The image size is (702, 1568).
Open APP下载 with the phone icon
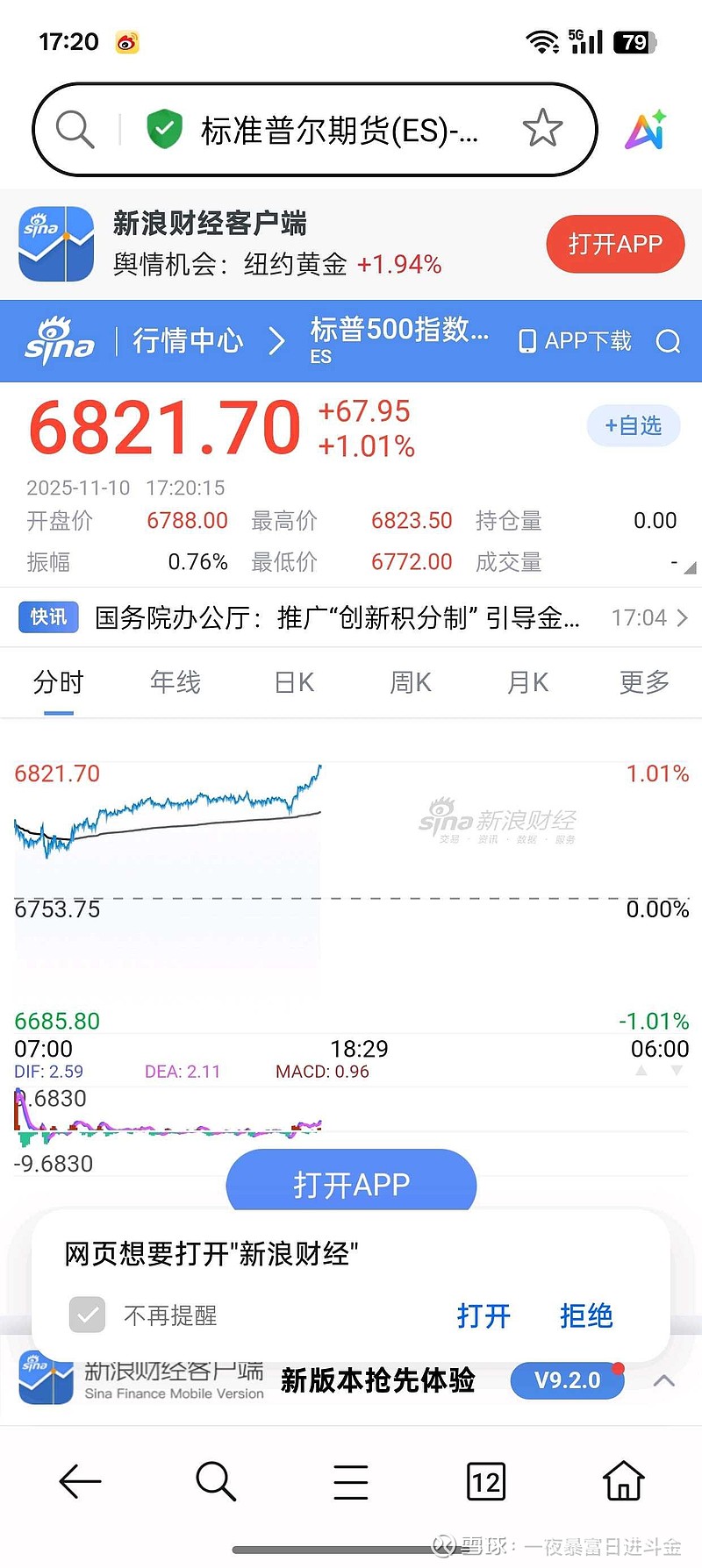(x=575, y=341)
